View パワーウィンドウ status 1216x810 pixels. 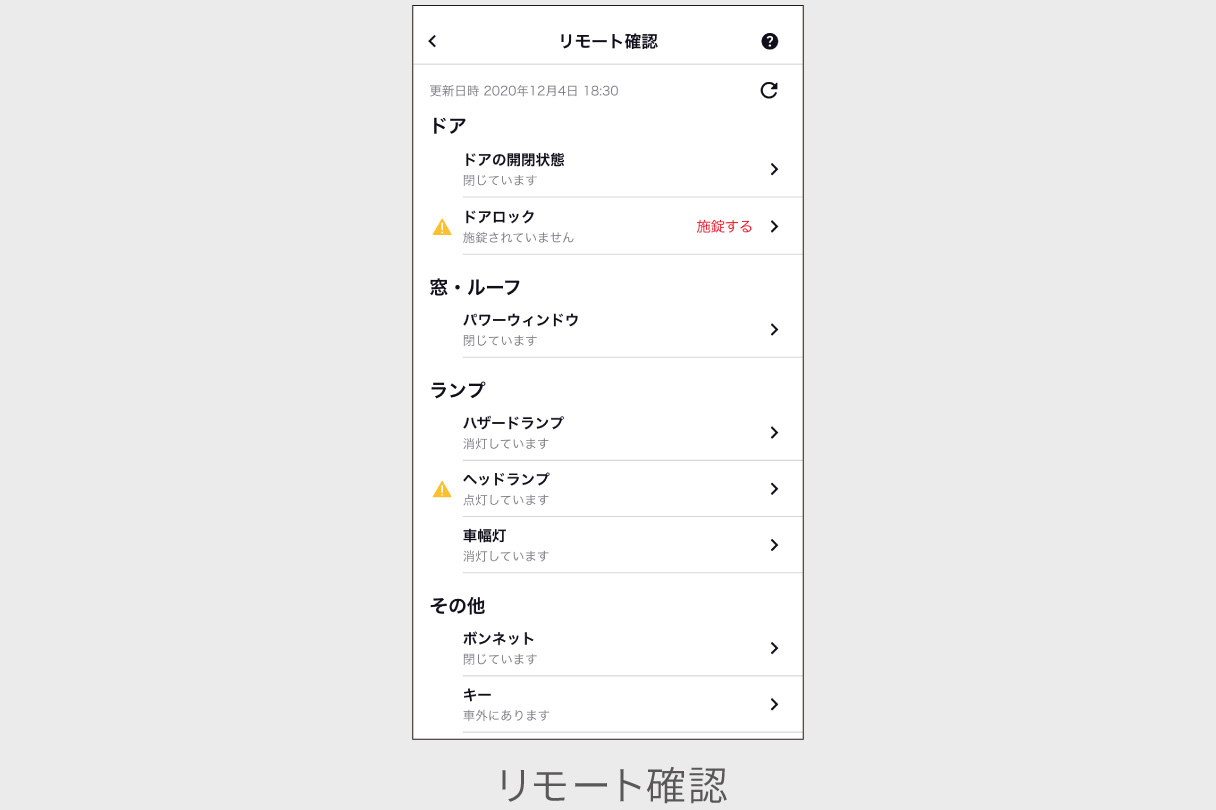click(x=620, y=329)
